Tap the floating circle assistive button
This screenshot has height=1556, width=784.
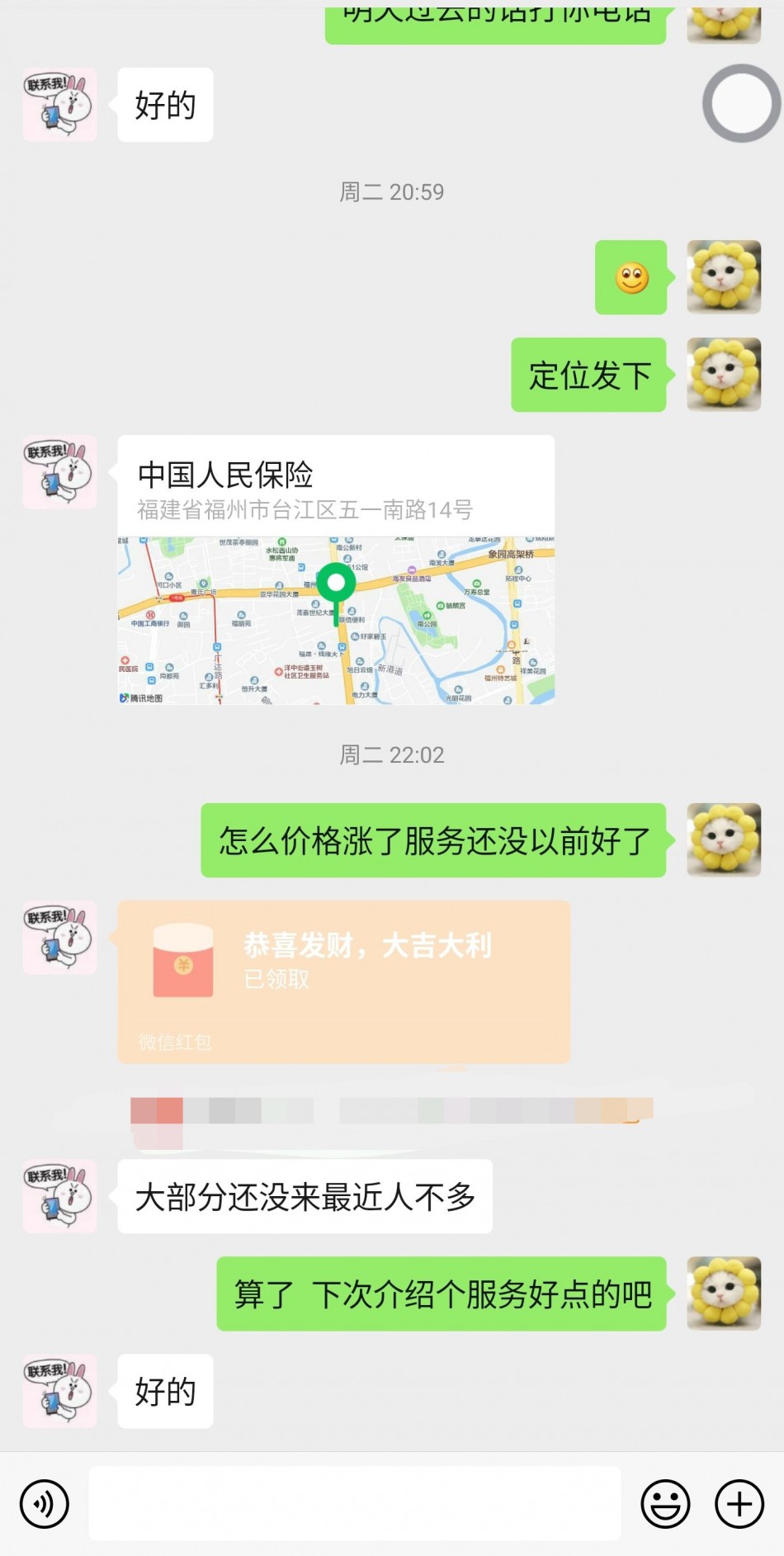tap(741, 104)
